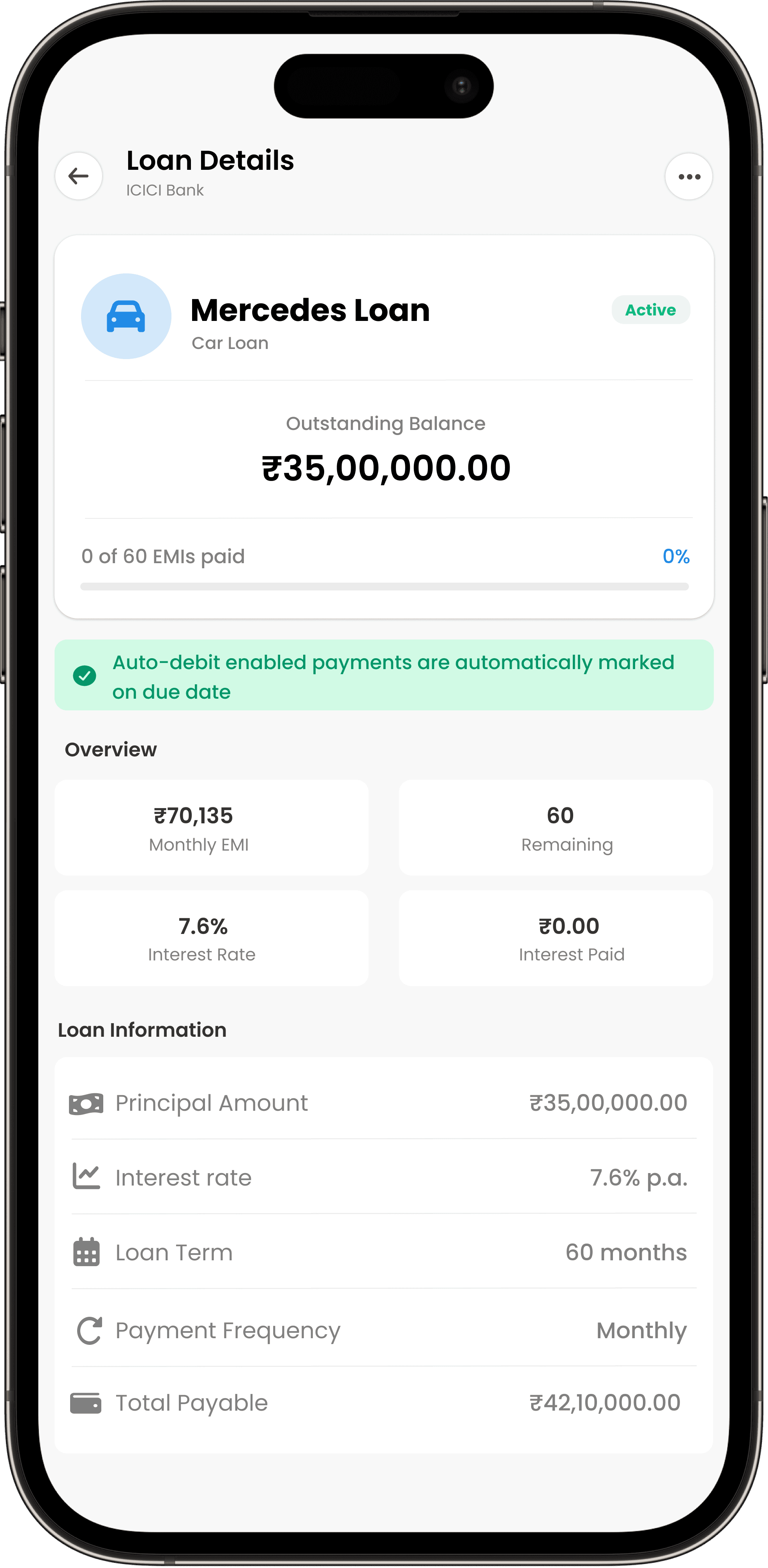
Task: Click the chart icon beside Interest rate
Action: (x=87, y=1177)
